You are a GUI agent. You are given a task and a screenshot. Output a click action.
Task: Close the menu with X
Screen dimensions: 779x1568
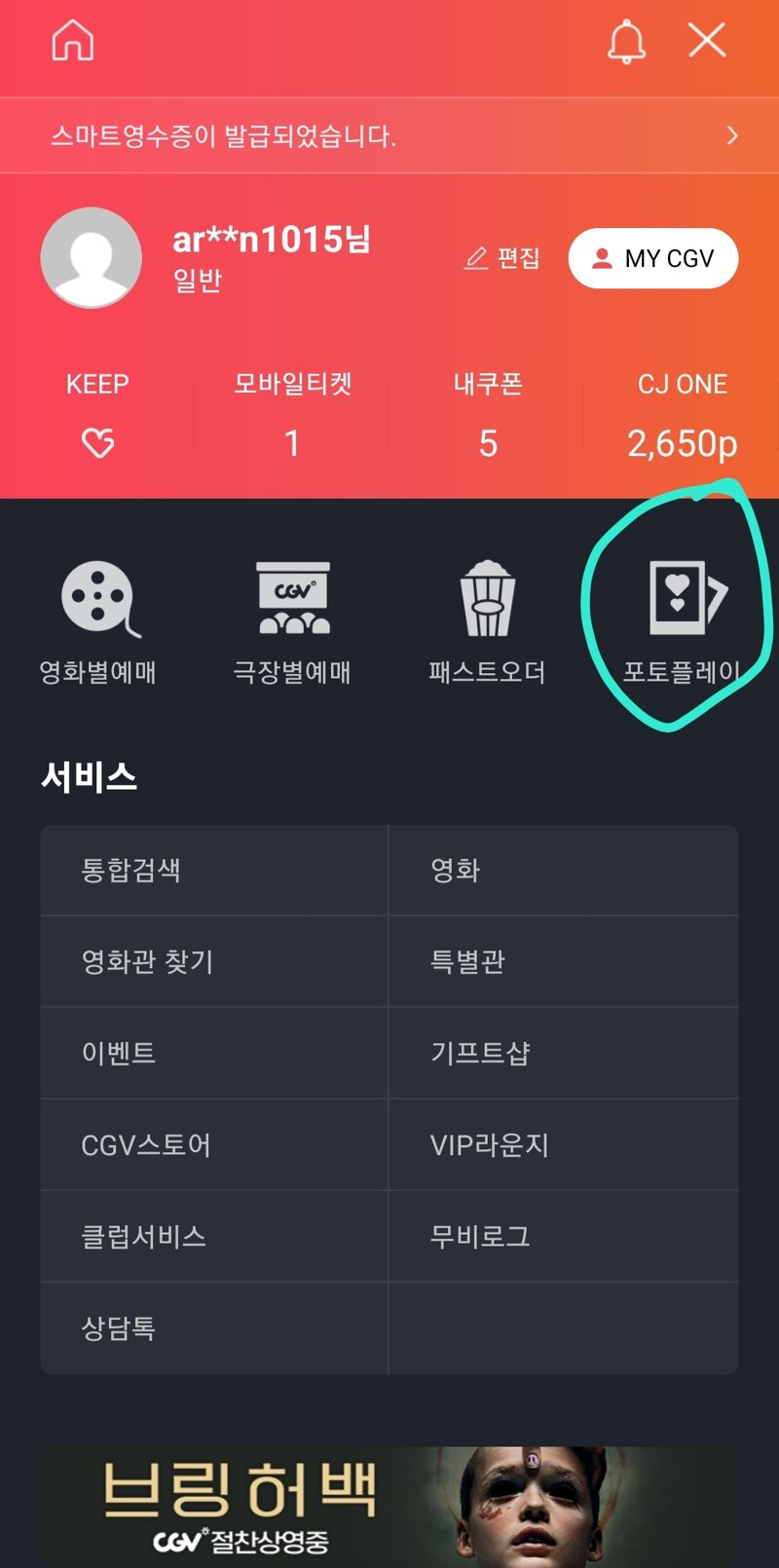(x=707, y=41)
